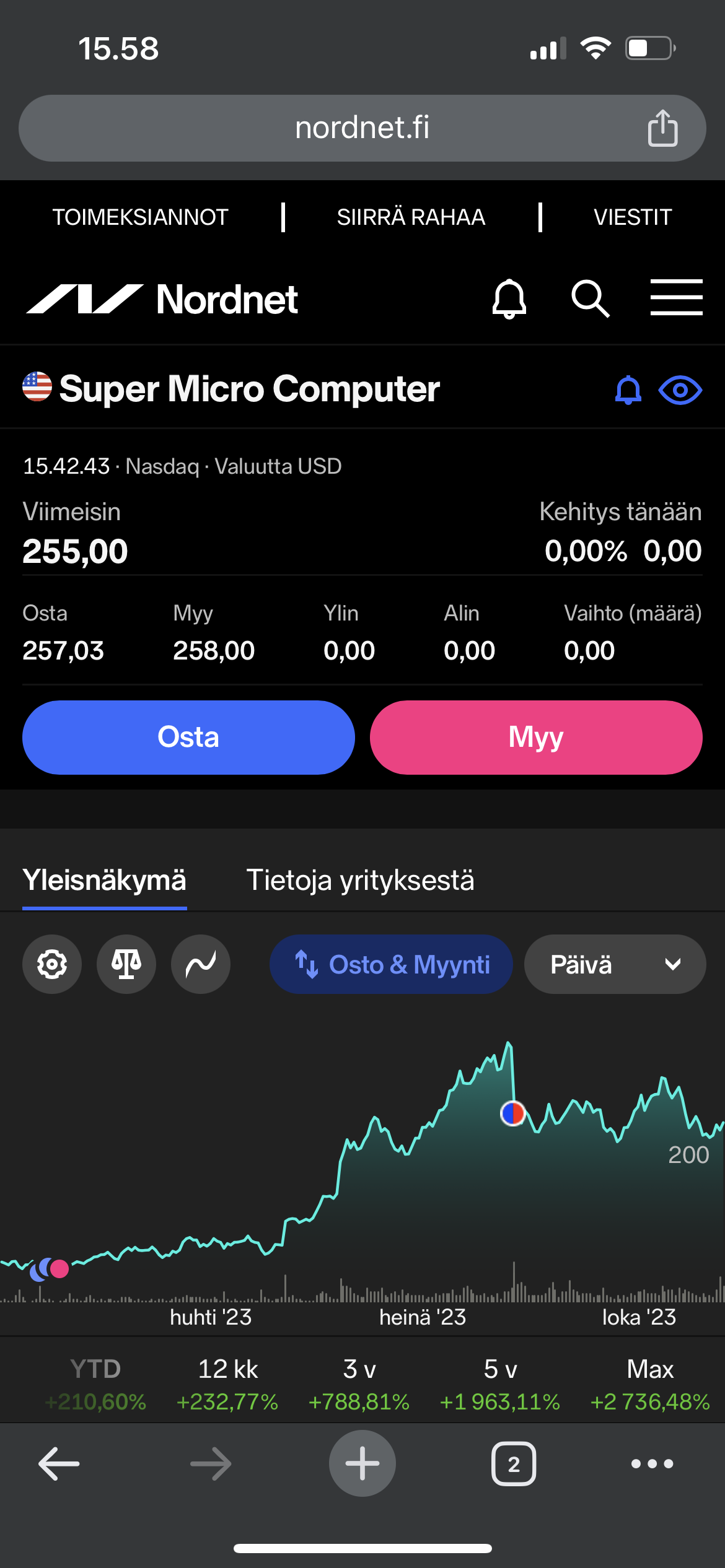
Task: Select the 12 kk chart period
Action: 227,1385
